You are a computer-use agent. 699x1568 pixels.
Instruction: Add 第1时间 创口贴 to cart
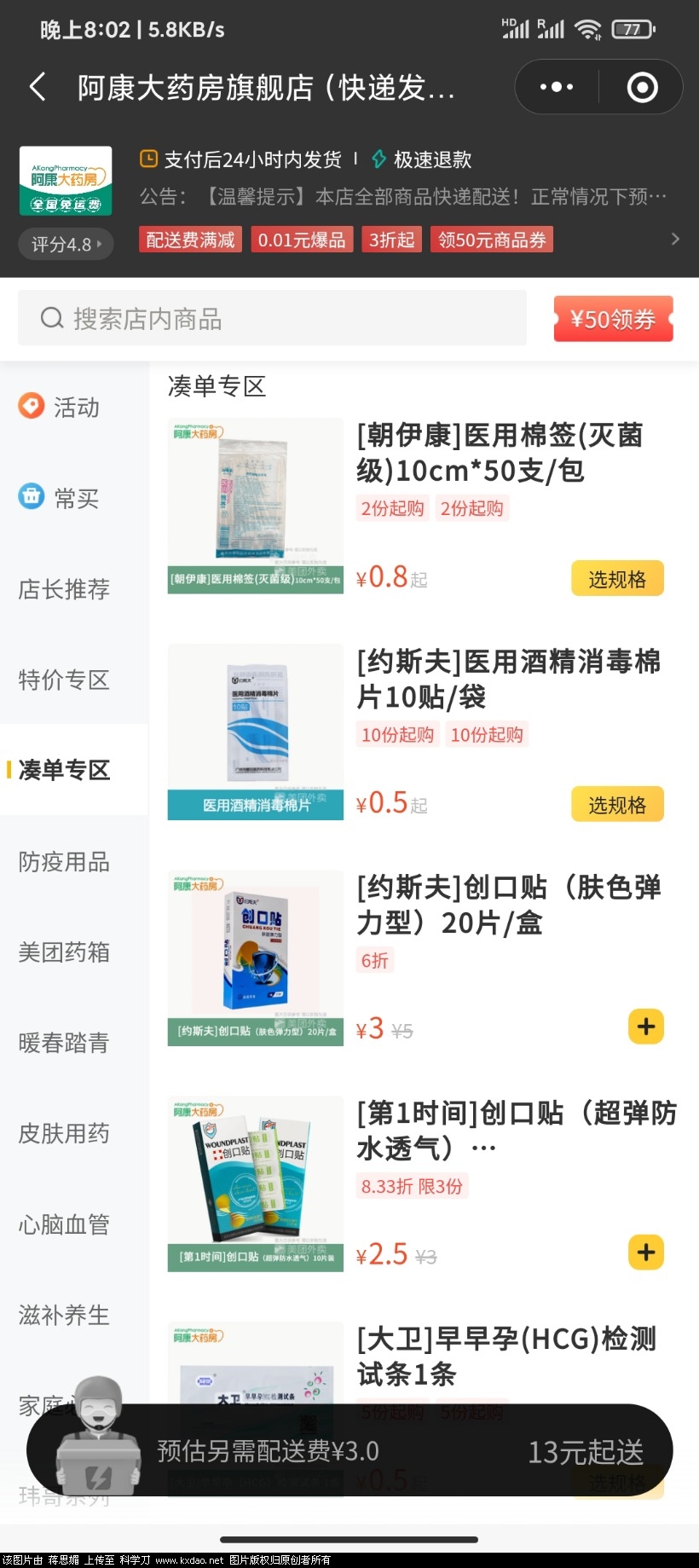coord(645,1253)
